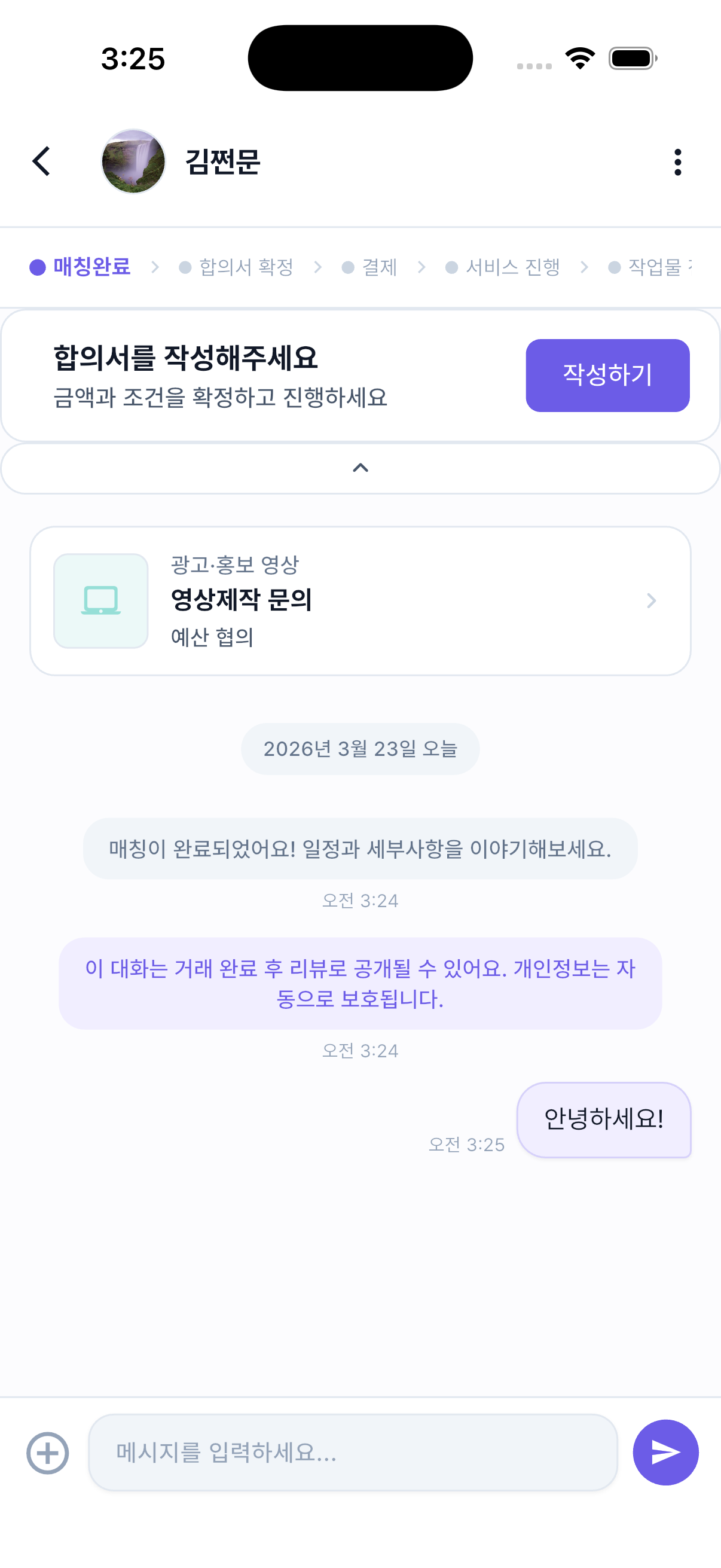721x1568 pixels.
Task: Tap the 매칭완료 progress stage marker
Action: point(37,267)
